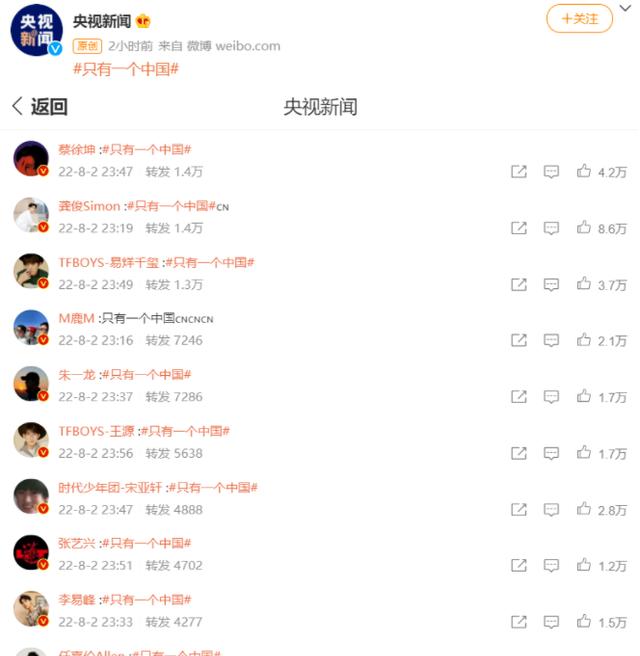Image resolution: width=640 pixels, height=656 pixels.
Task: Like M鹿M's repost
Action: tap(584, 341)
